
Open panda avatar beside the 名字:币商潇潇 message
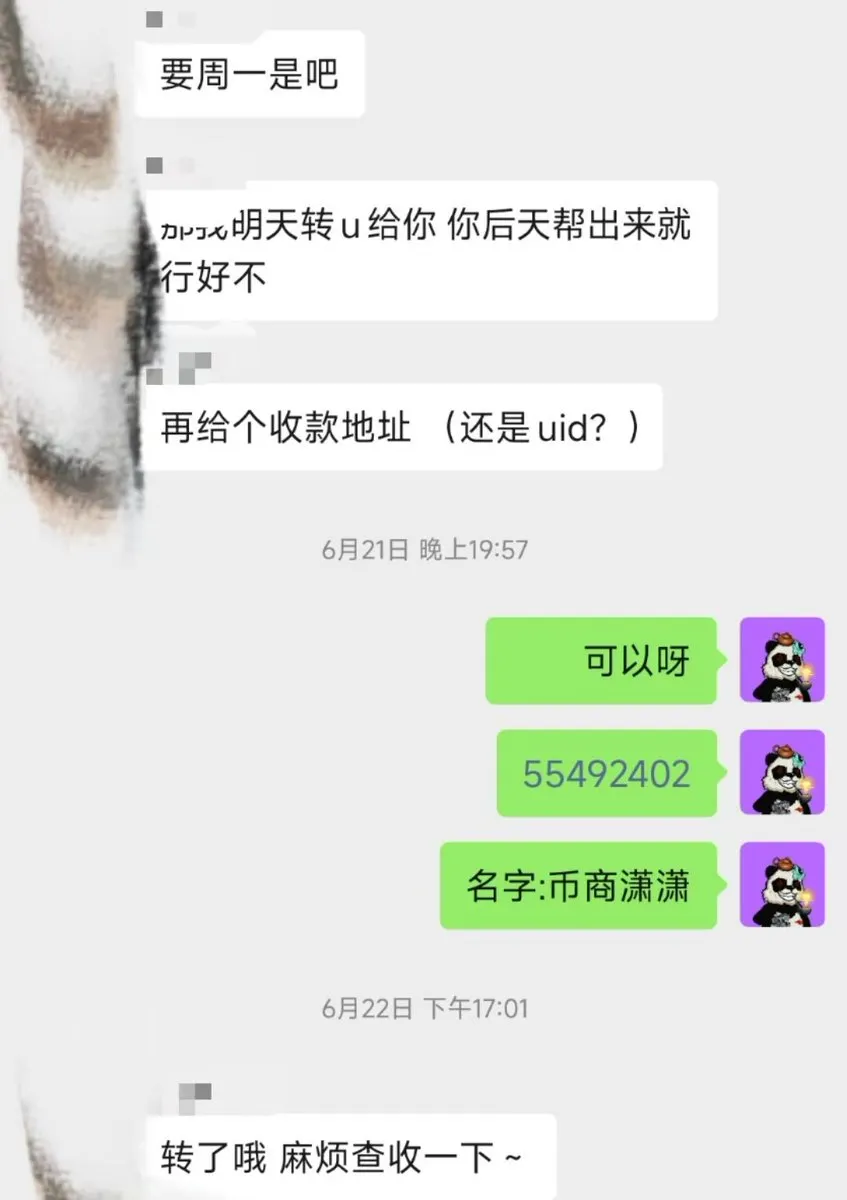tap(782, 885)
